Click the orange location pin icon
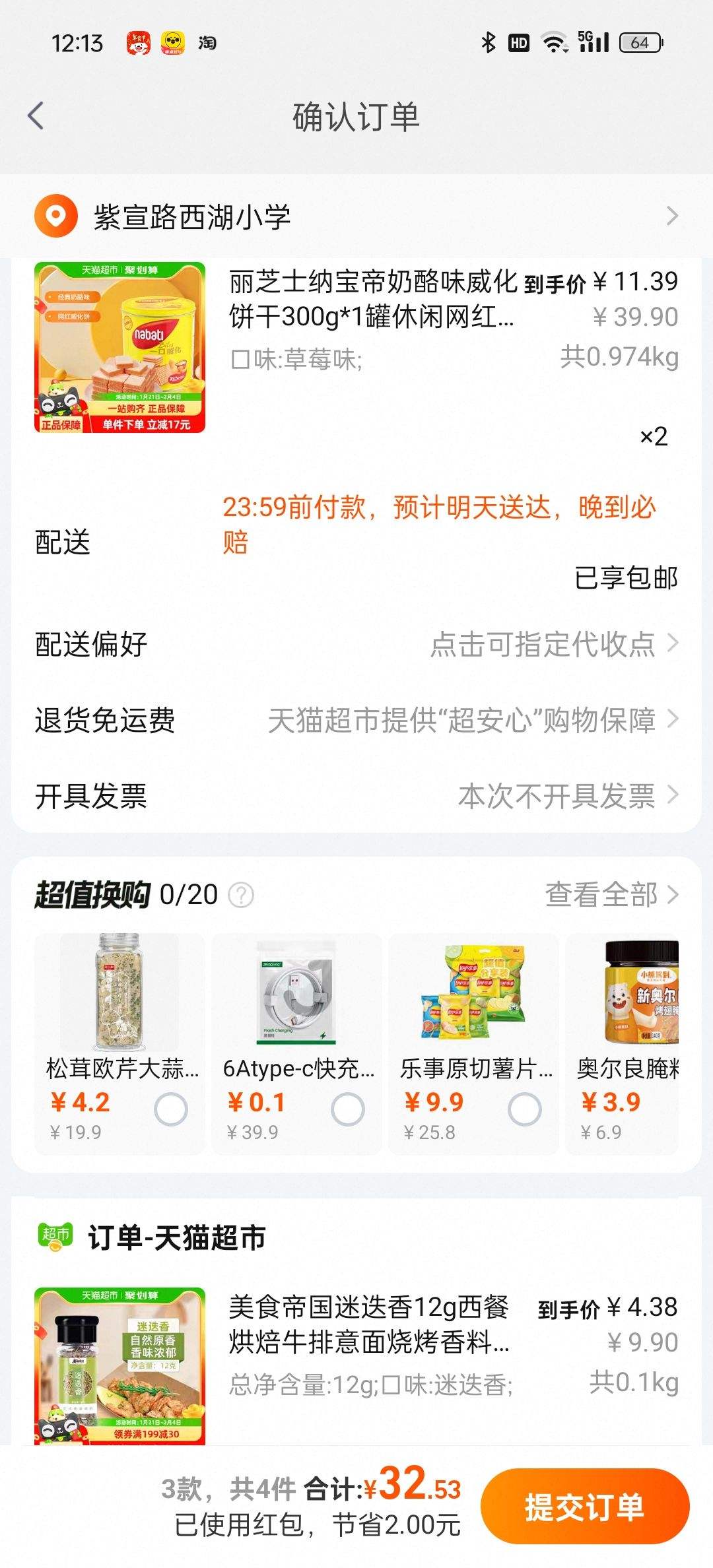 click(57, 216)
